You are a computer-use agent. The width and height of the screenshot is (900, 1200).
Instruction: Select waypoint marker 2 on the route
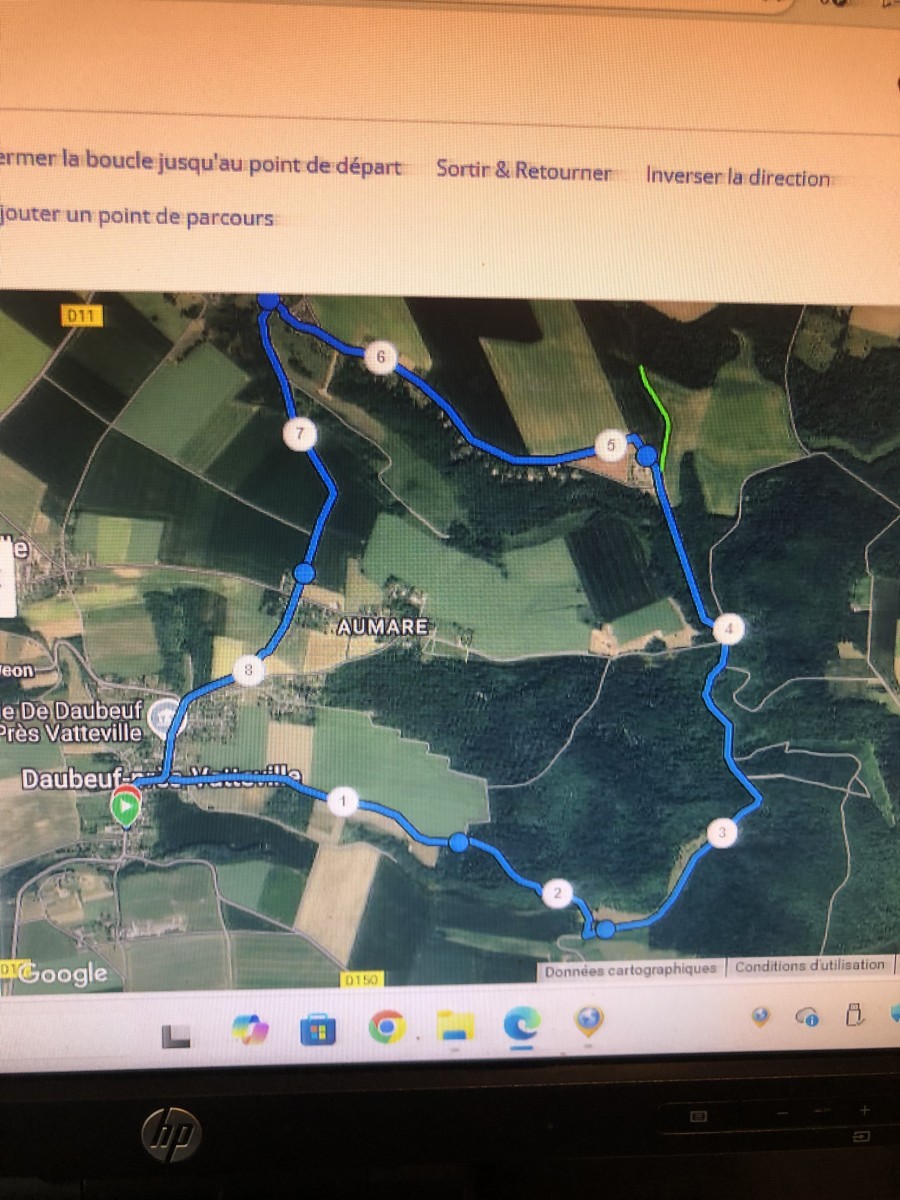[558, 894]
